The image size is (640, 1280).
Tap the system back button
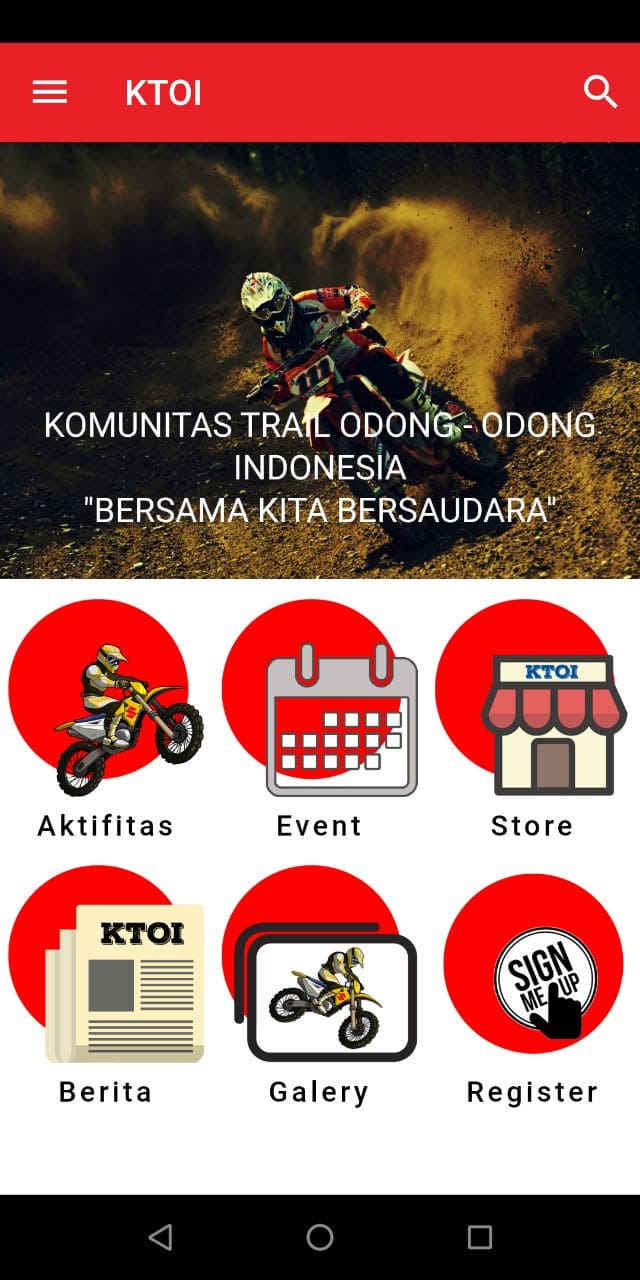(x=160, y=1237)
